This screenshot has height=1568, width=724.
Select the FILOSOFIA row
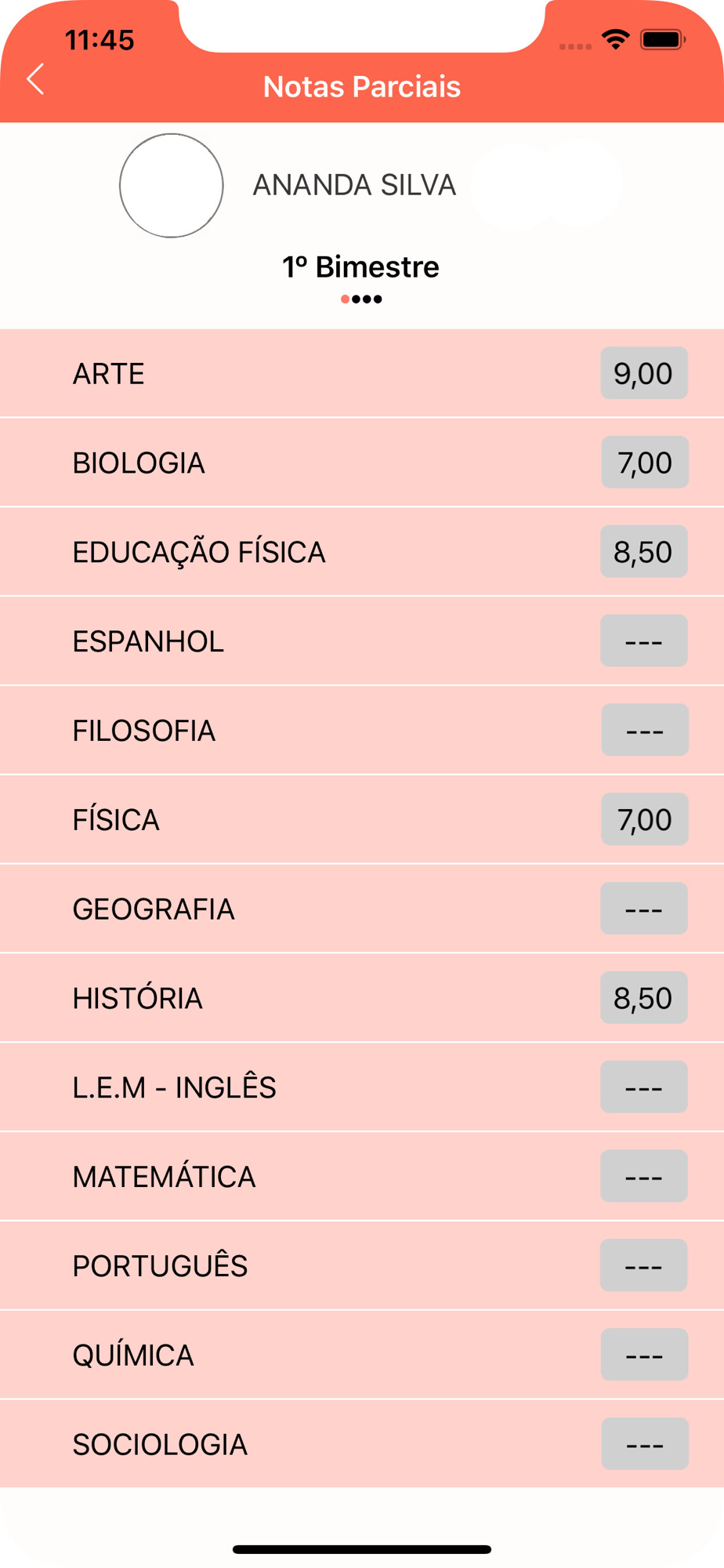click(x=362, y=731)
